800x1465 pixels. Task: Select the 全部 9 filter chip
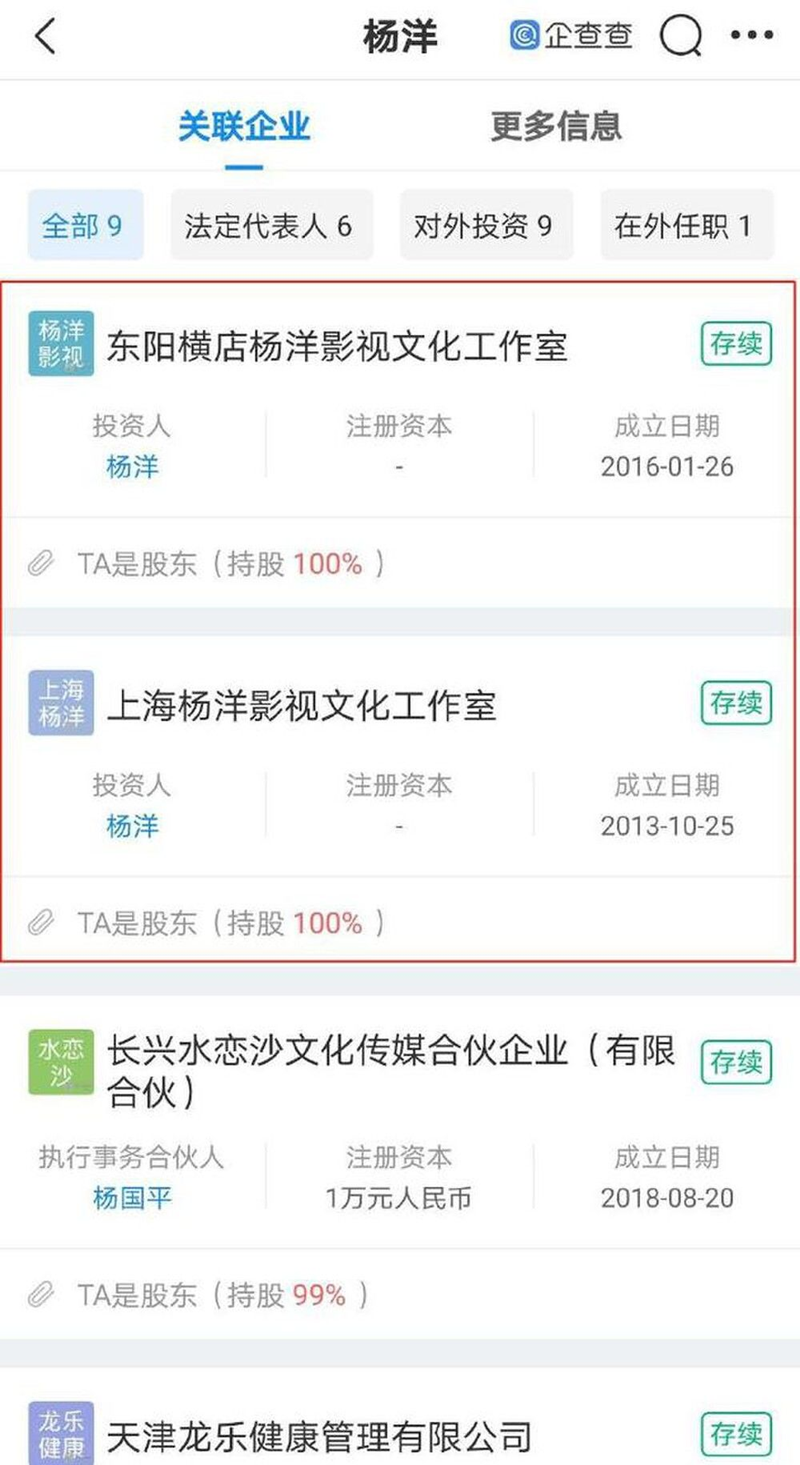tap(84, 225)
